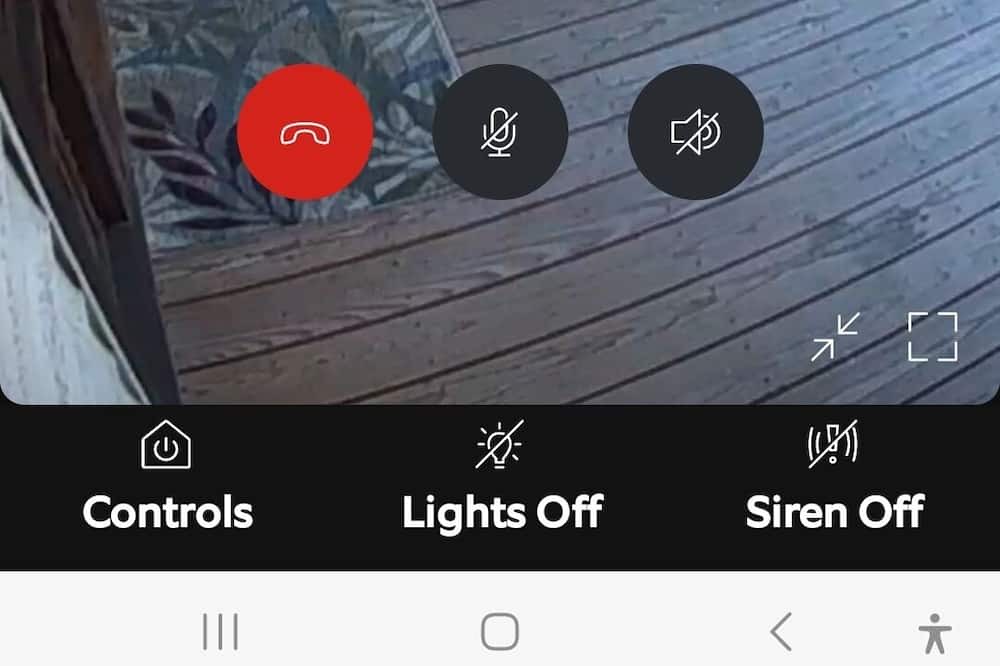This screenshot has width=1000, height=666.
Task: Go back using system back arrow
Action: point(781,632)
